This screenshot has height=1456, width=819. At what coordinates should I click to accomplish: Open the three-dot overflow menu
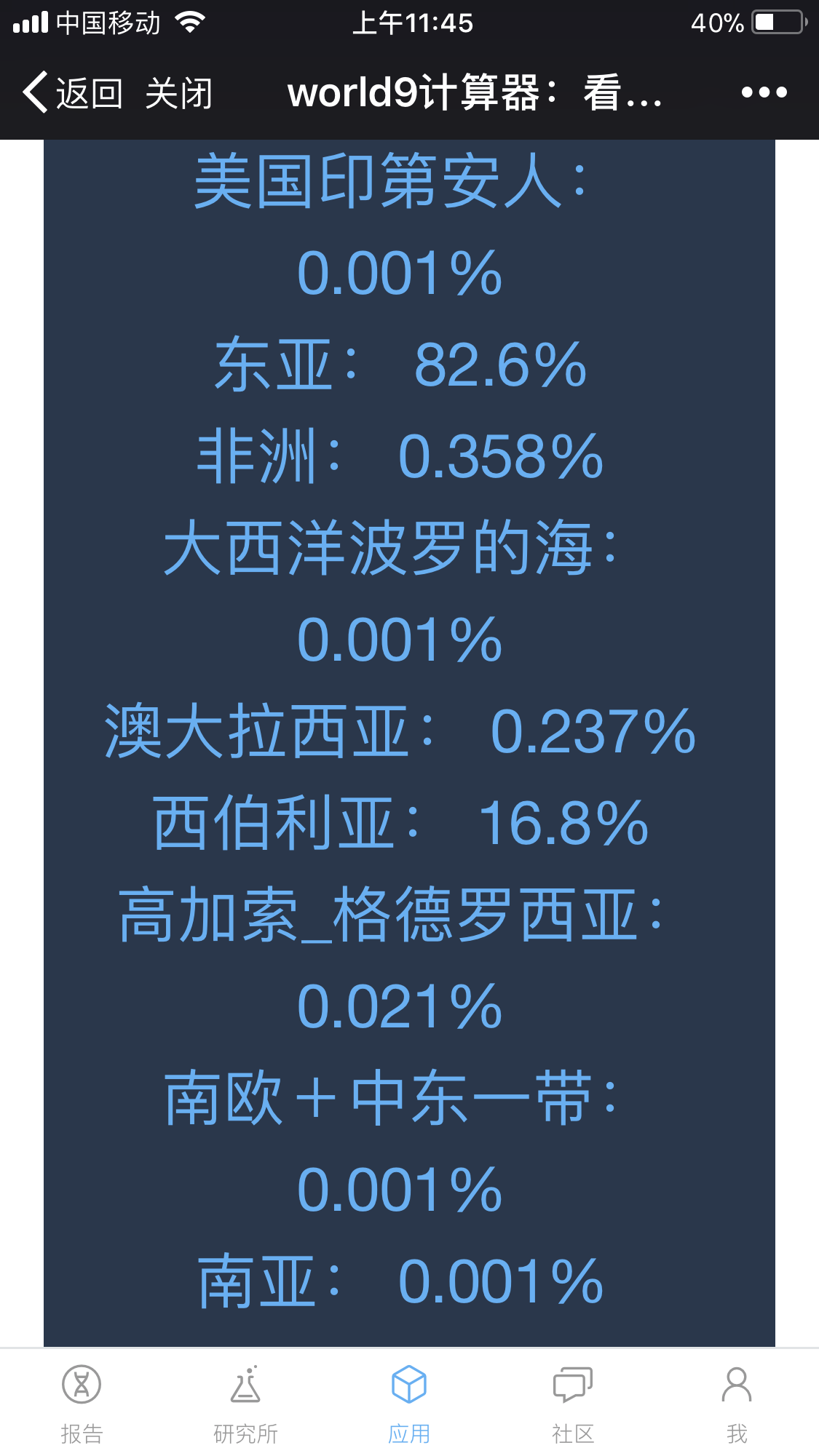coord(764,92)
